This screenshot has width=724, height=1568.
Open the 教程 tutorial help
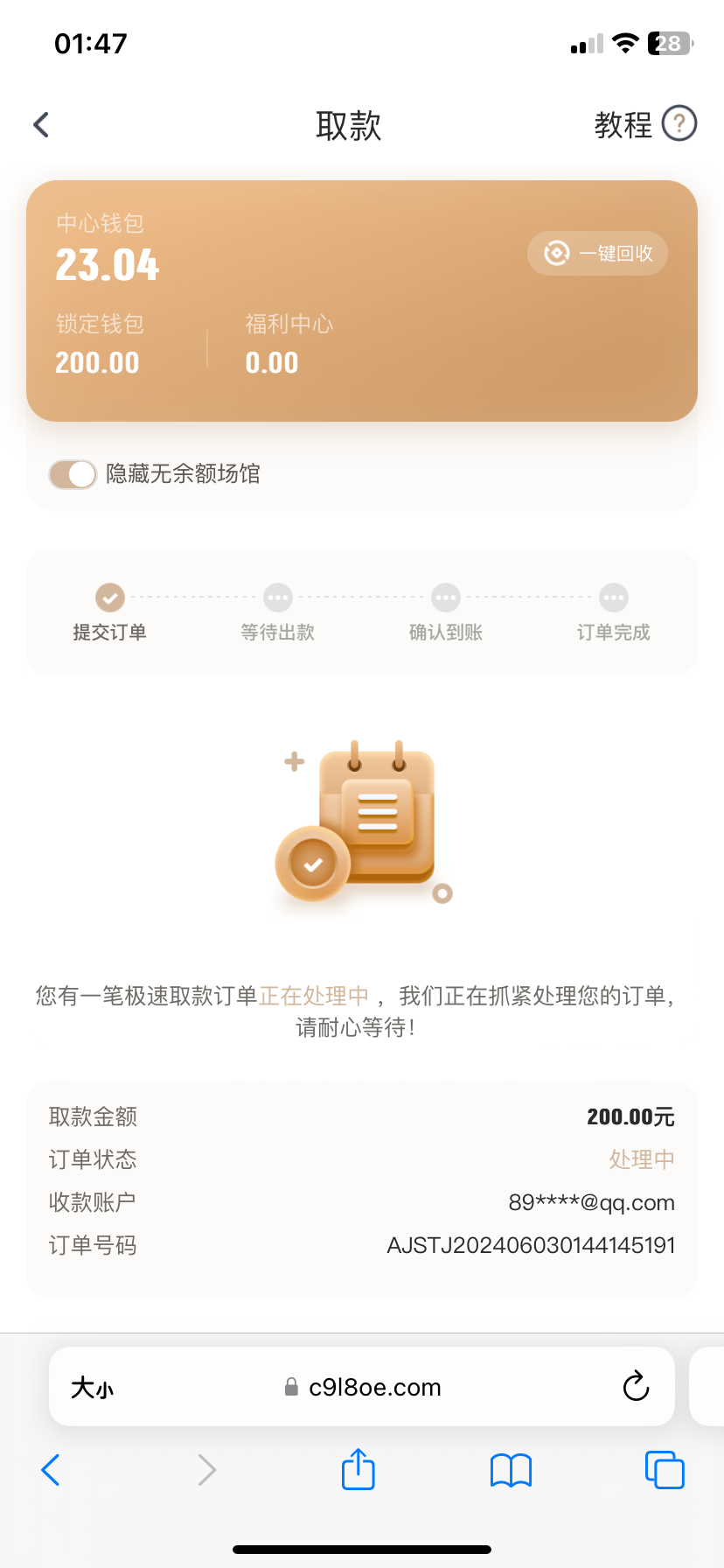coord(644,124)
